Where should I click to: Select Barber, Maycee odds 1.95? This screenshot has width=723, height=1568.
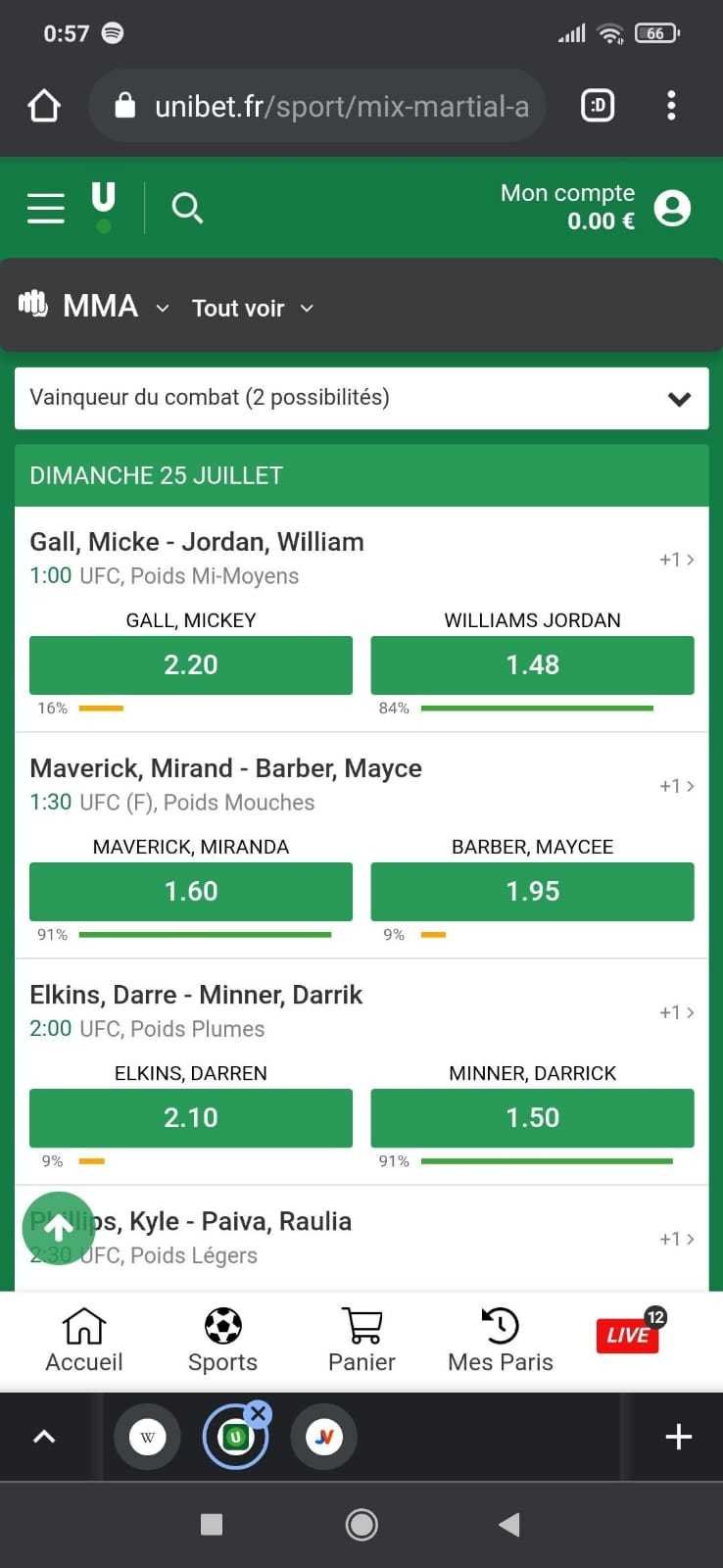pyautogui.click(x=532, y=891)
